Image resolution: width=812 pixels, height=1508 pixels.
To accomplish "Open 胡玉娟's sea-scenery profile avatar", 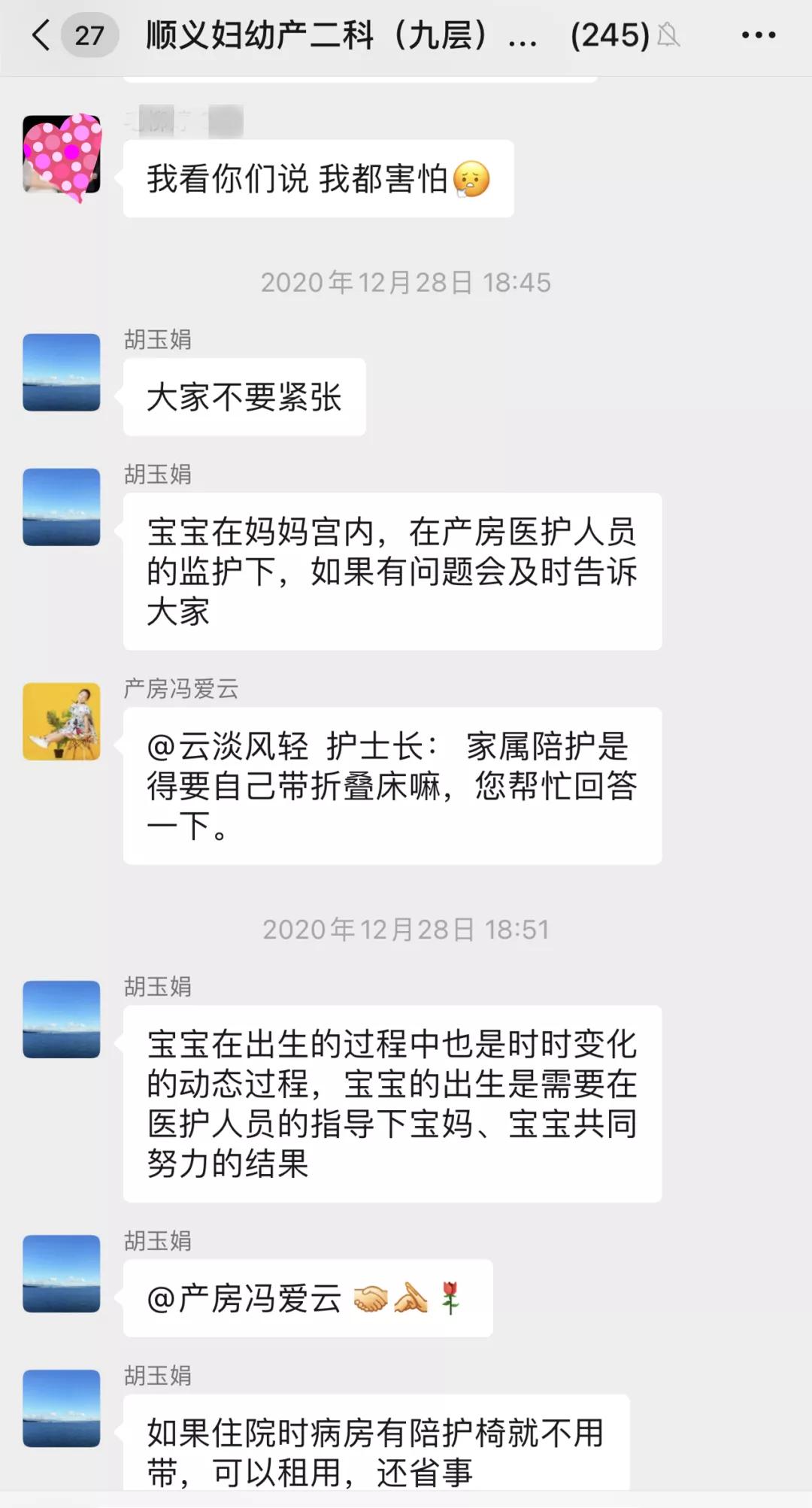I will pyautogui.click(x=60, y=374).
